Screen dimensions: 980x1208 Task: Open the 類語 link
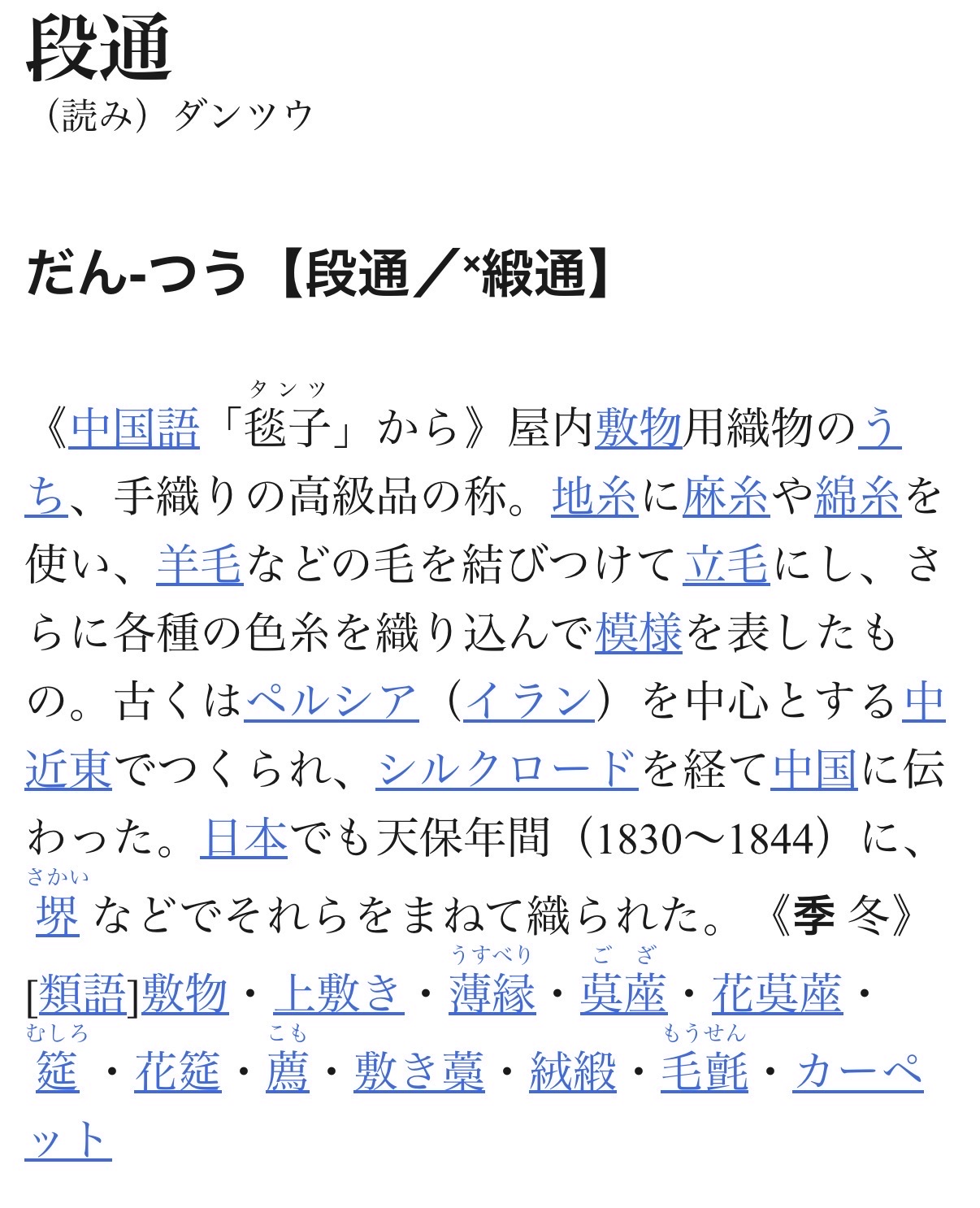pos(82,993)
